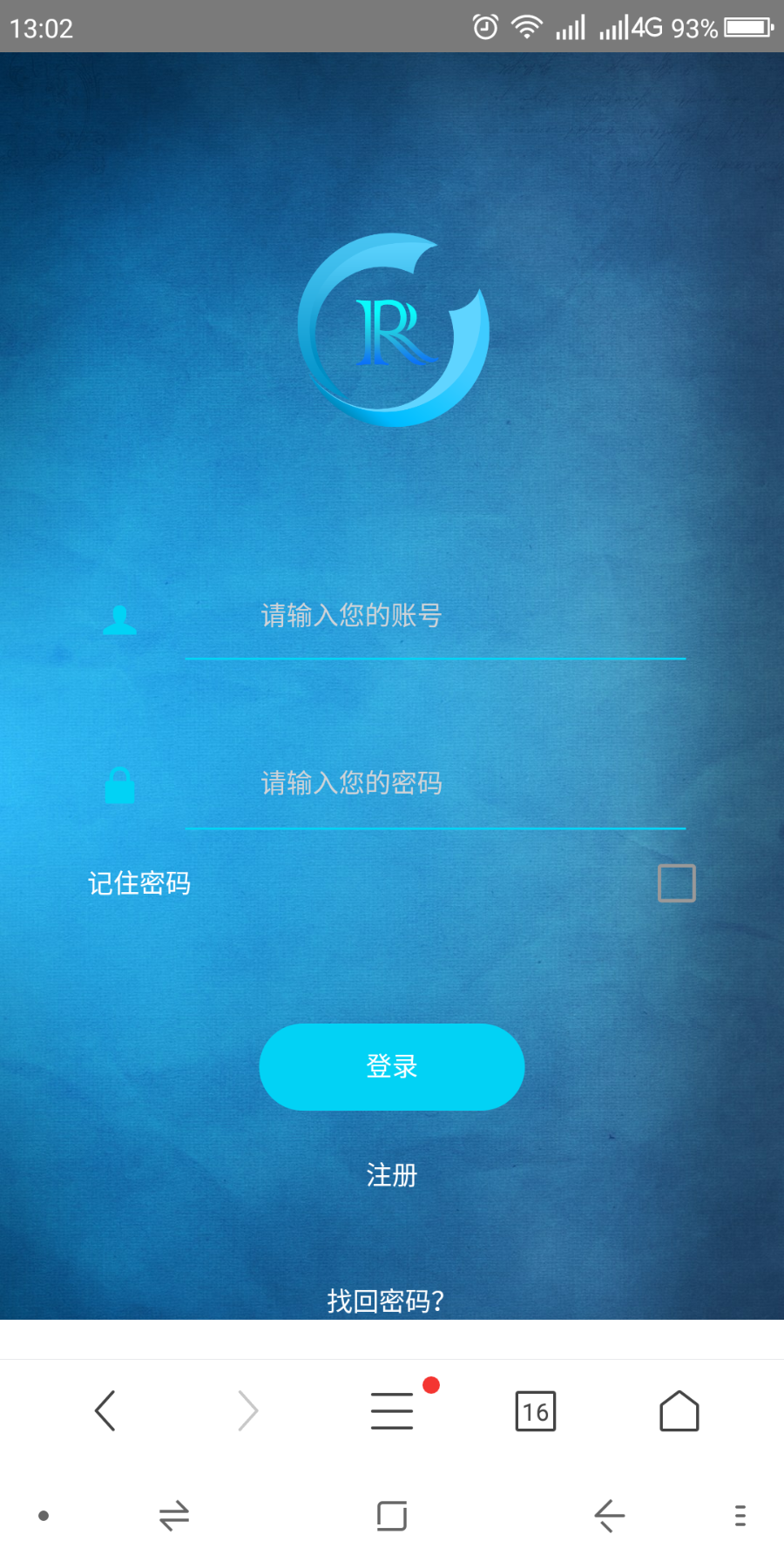Go to browser home page
This screenshot has height=1568, width=784.
(x=679, y=1411)
